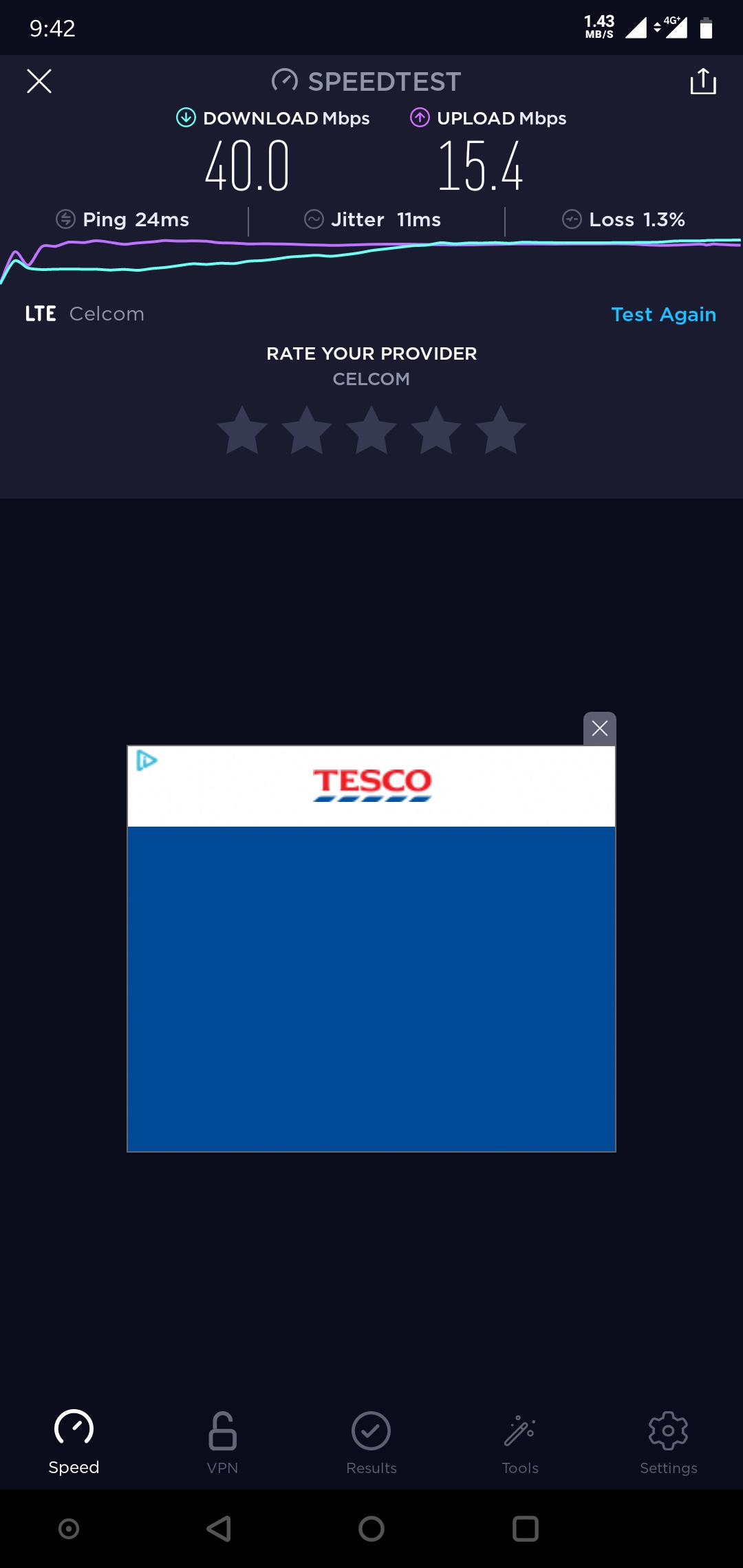743x1568 pixels.
Task: Tap Test Again to rerun the test
Action: 663,314
